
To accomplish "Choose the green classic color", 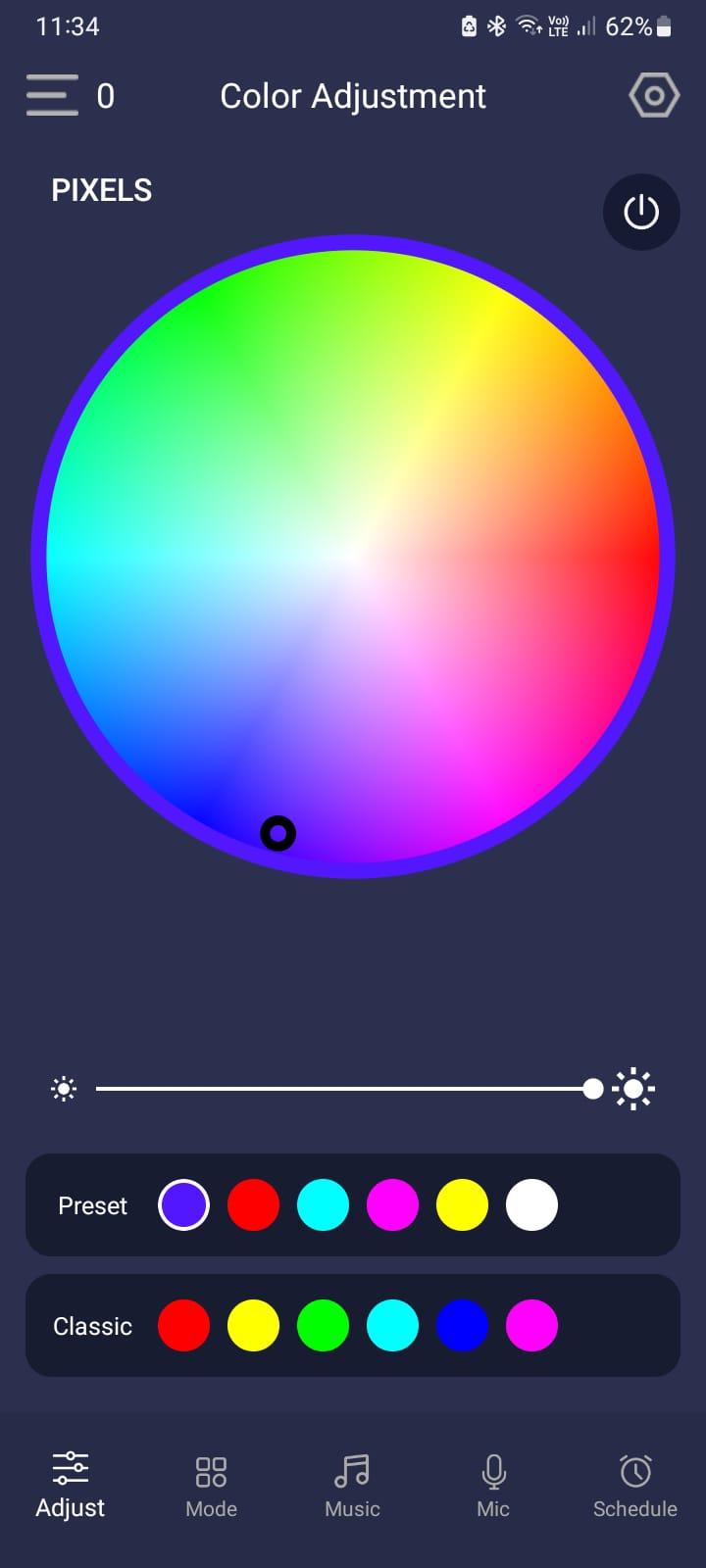I will (323, 1326).
